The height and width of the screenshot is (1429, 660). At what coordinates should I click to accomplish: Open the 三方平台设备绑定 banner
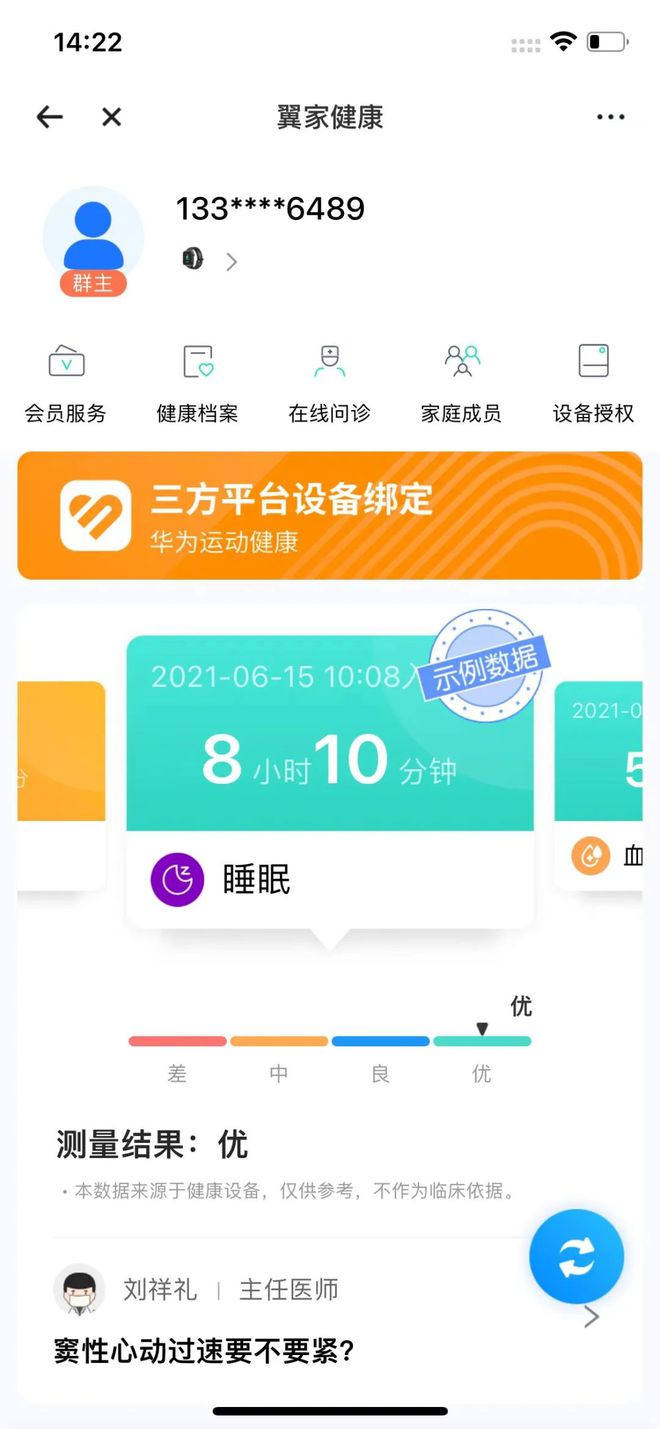(x=330, y=515)
